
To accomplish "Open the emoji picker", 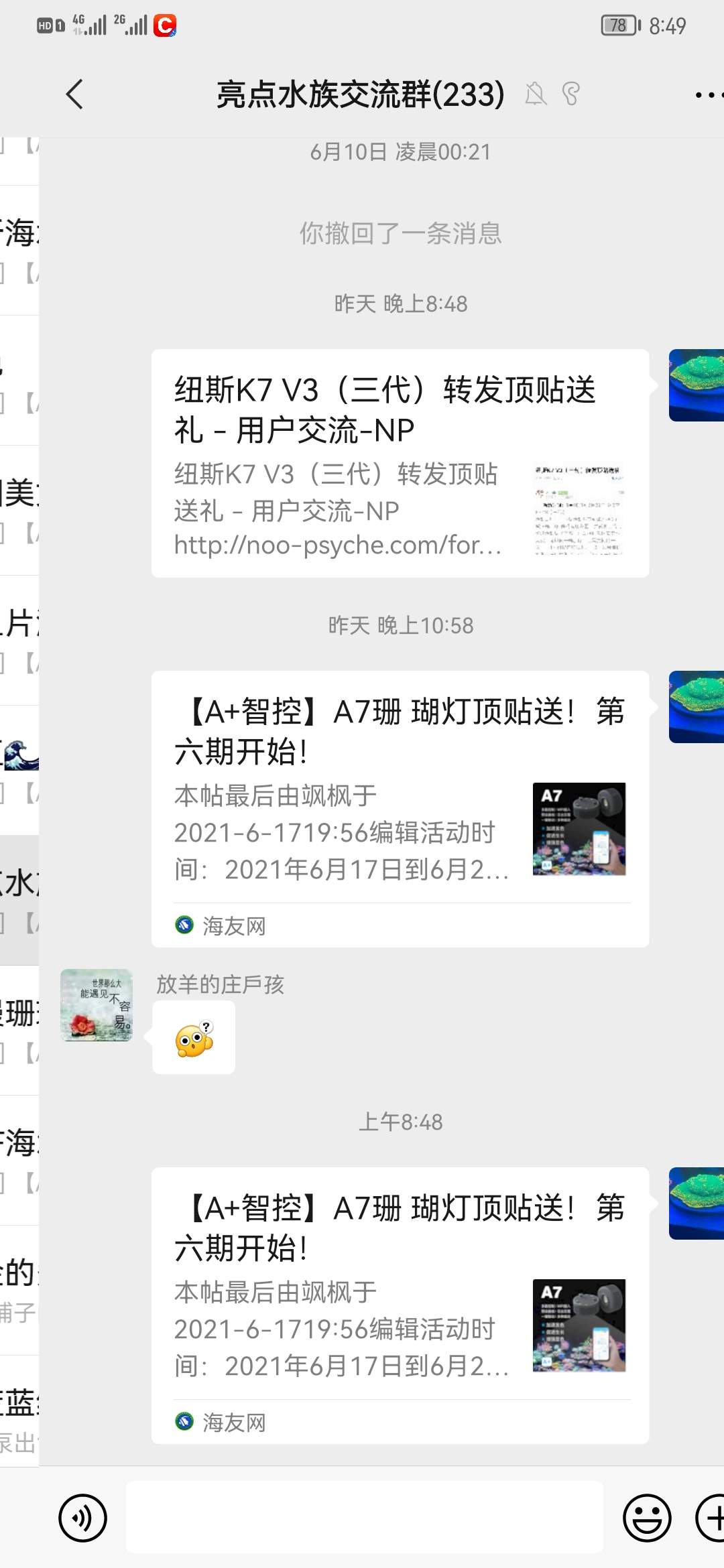I will point(646,1518).
